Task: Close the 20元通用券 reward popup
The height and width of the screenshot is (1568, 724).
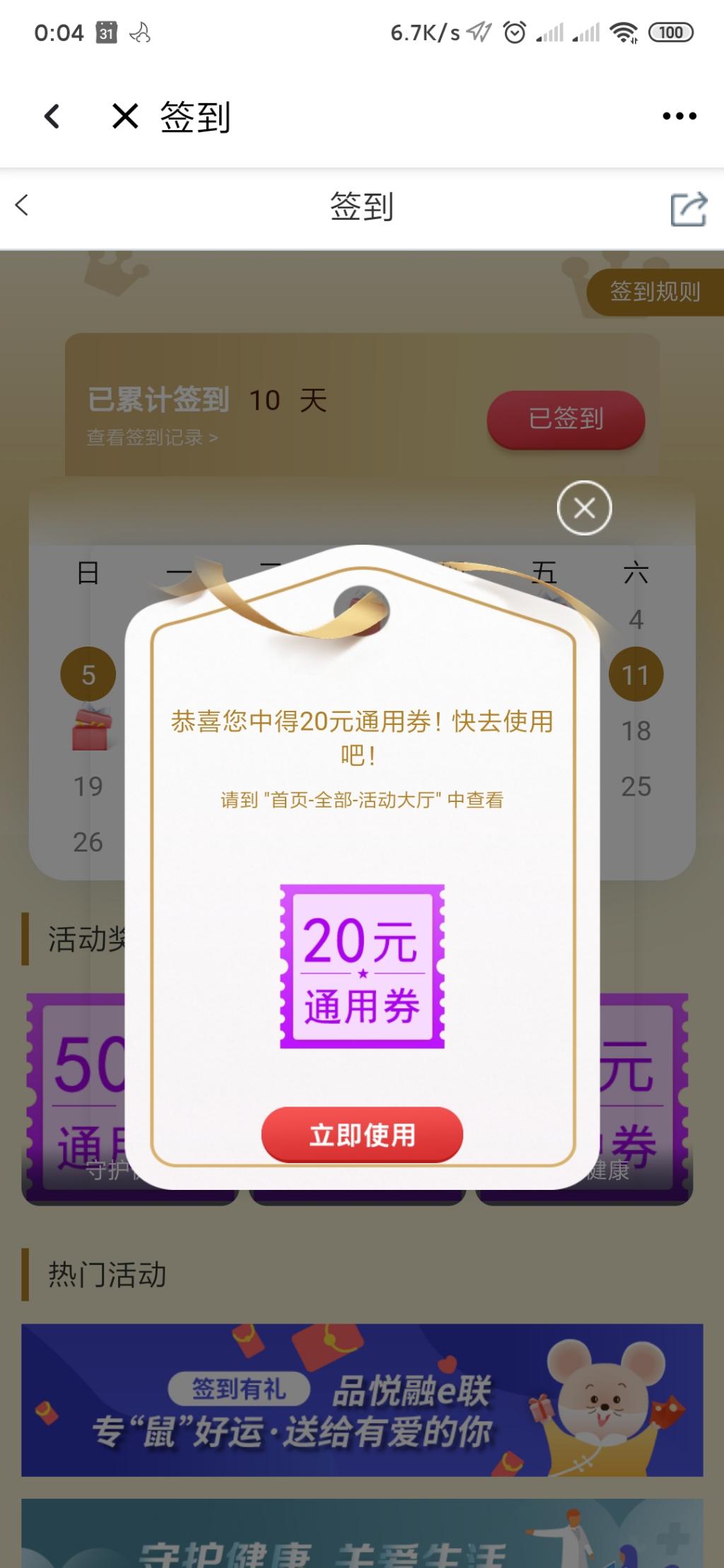Action: point(584,508)
